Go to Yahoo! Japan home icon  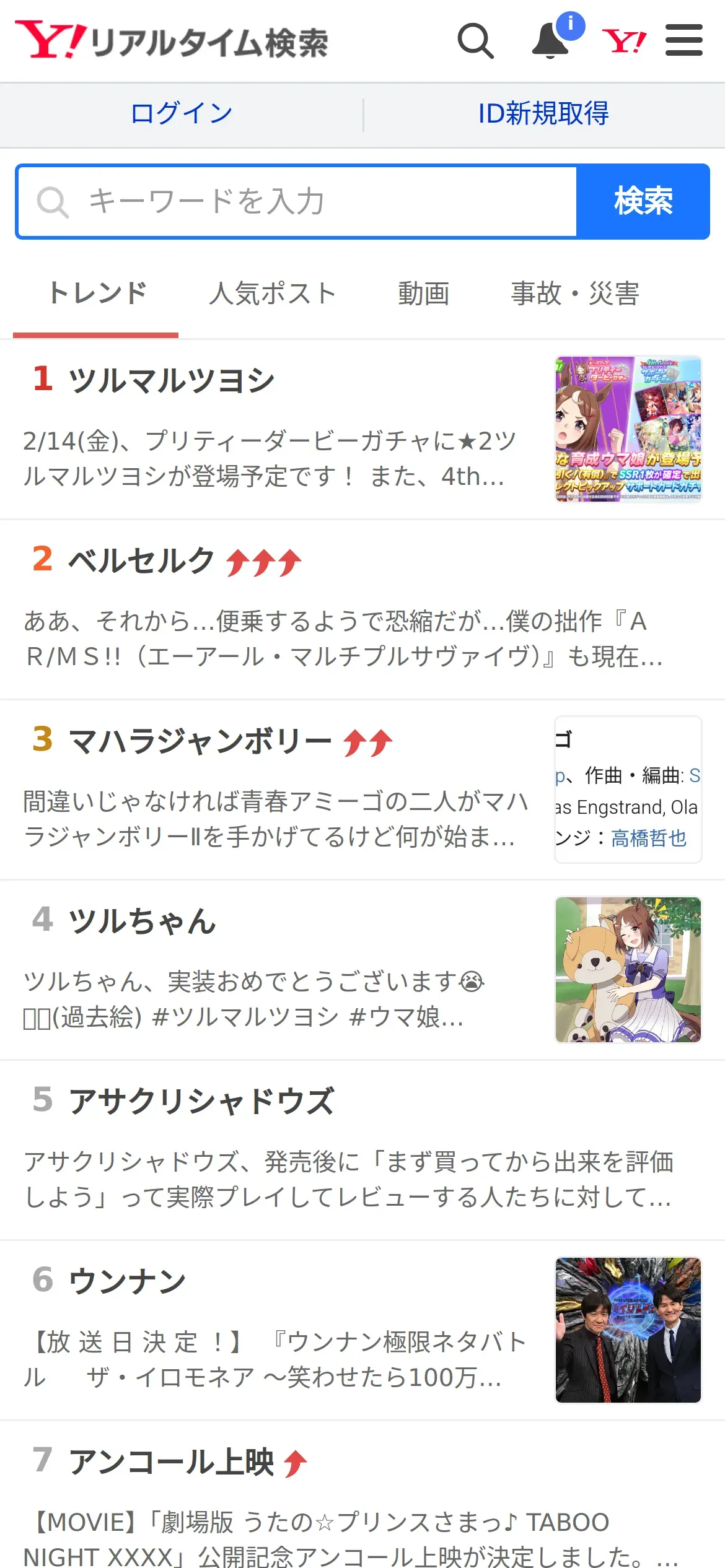(624, 41)
